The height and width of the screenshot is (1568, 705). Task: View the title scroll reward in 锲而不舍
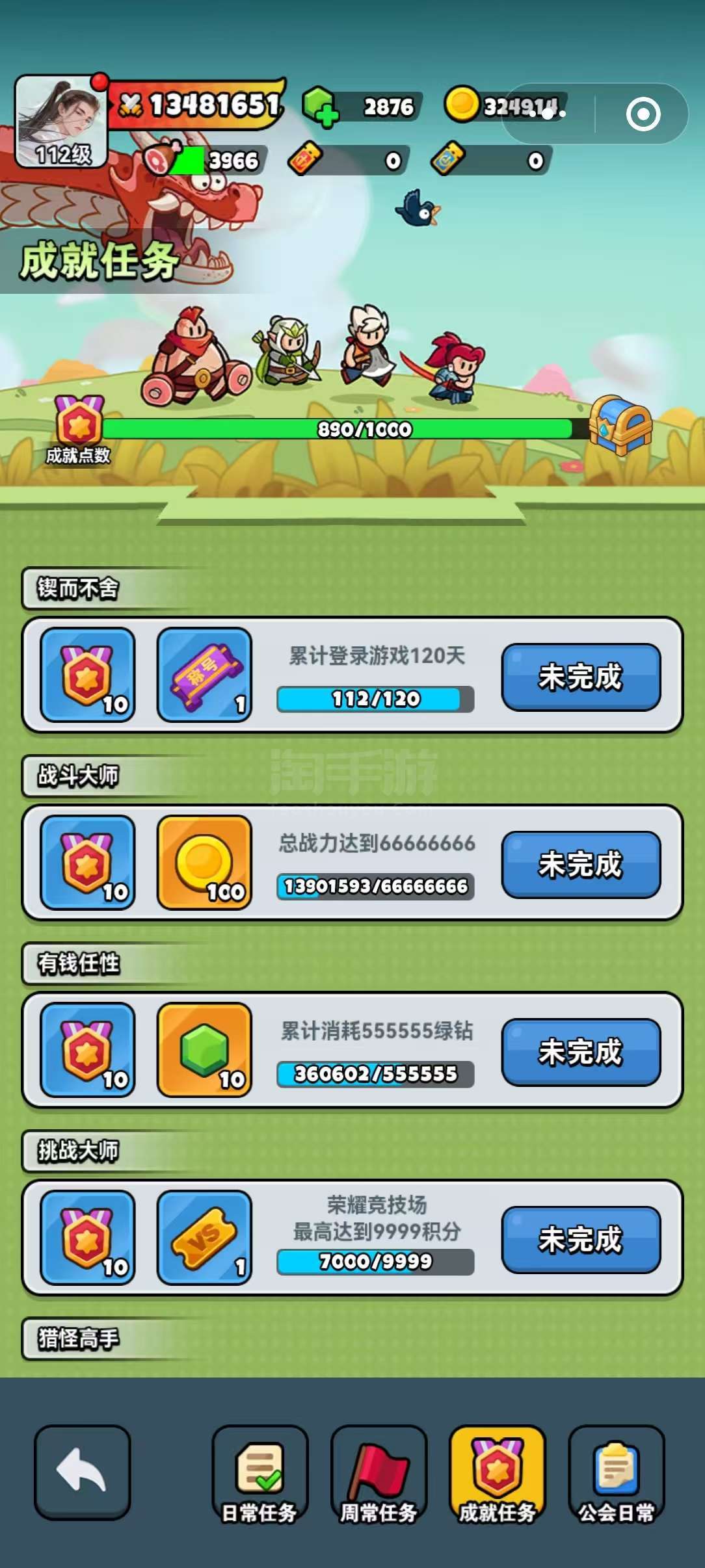[204, 674]
